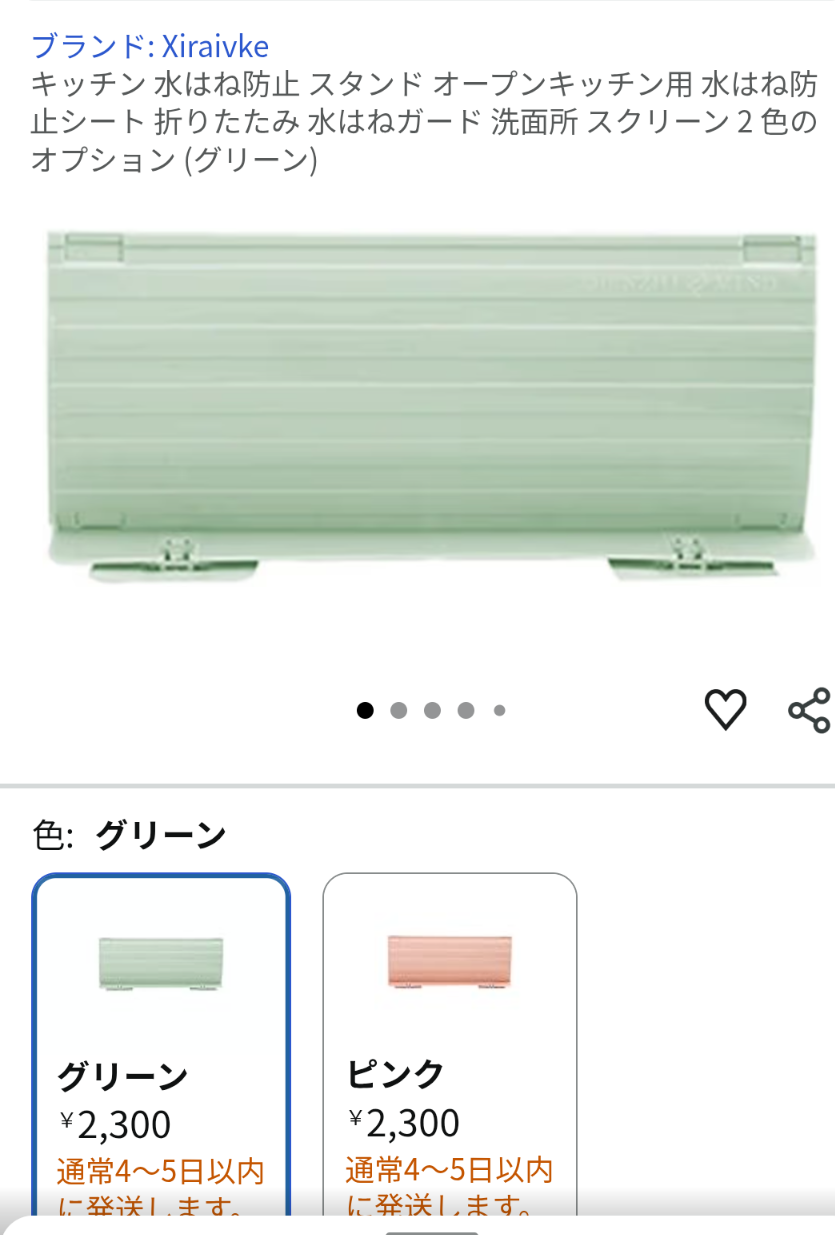The image size is (835, 1235).
Task: Open the Xiraivke brand link
Action: tap(150, 46)
